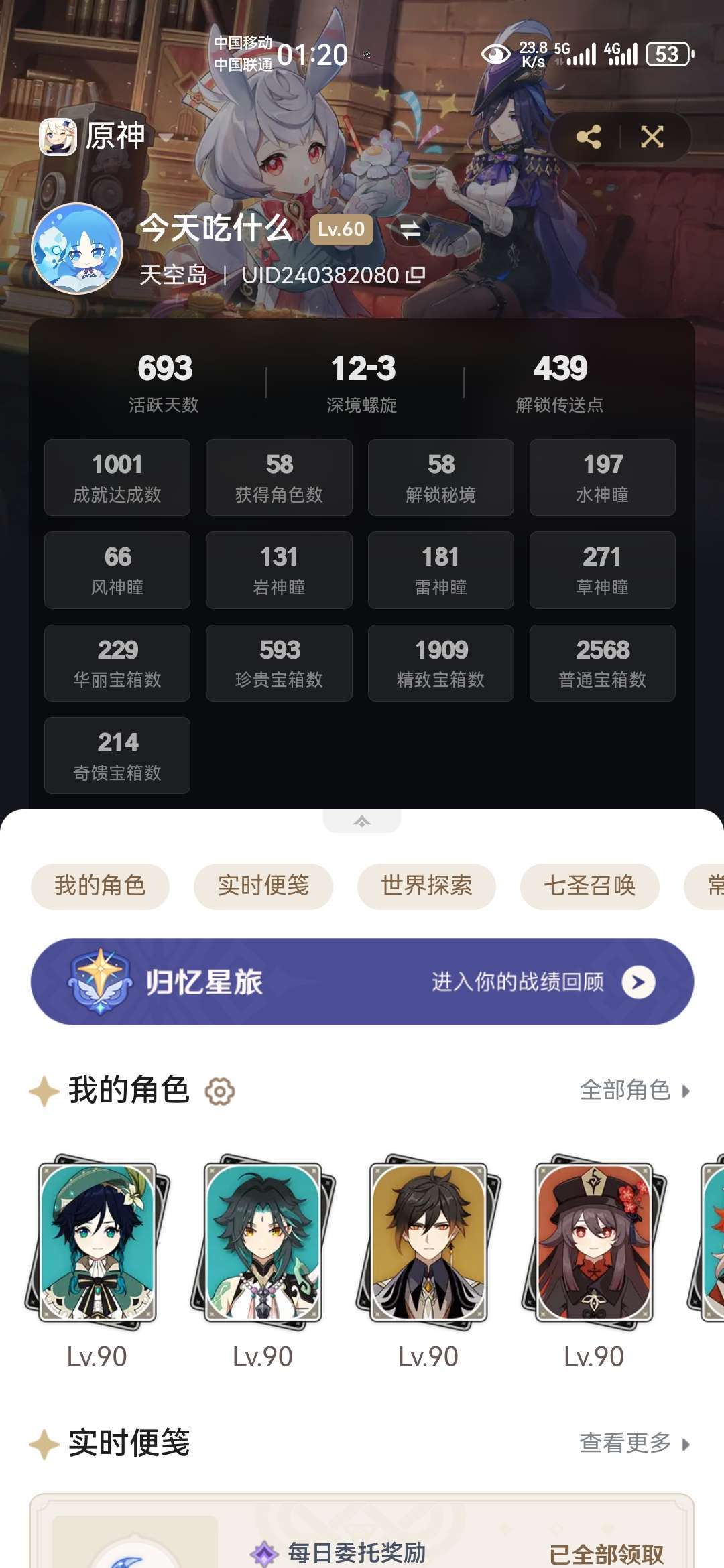724x1568 pixels.
Task: Close the mini program with X
Action: [652, 137]
